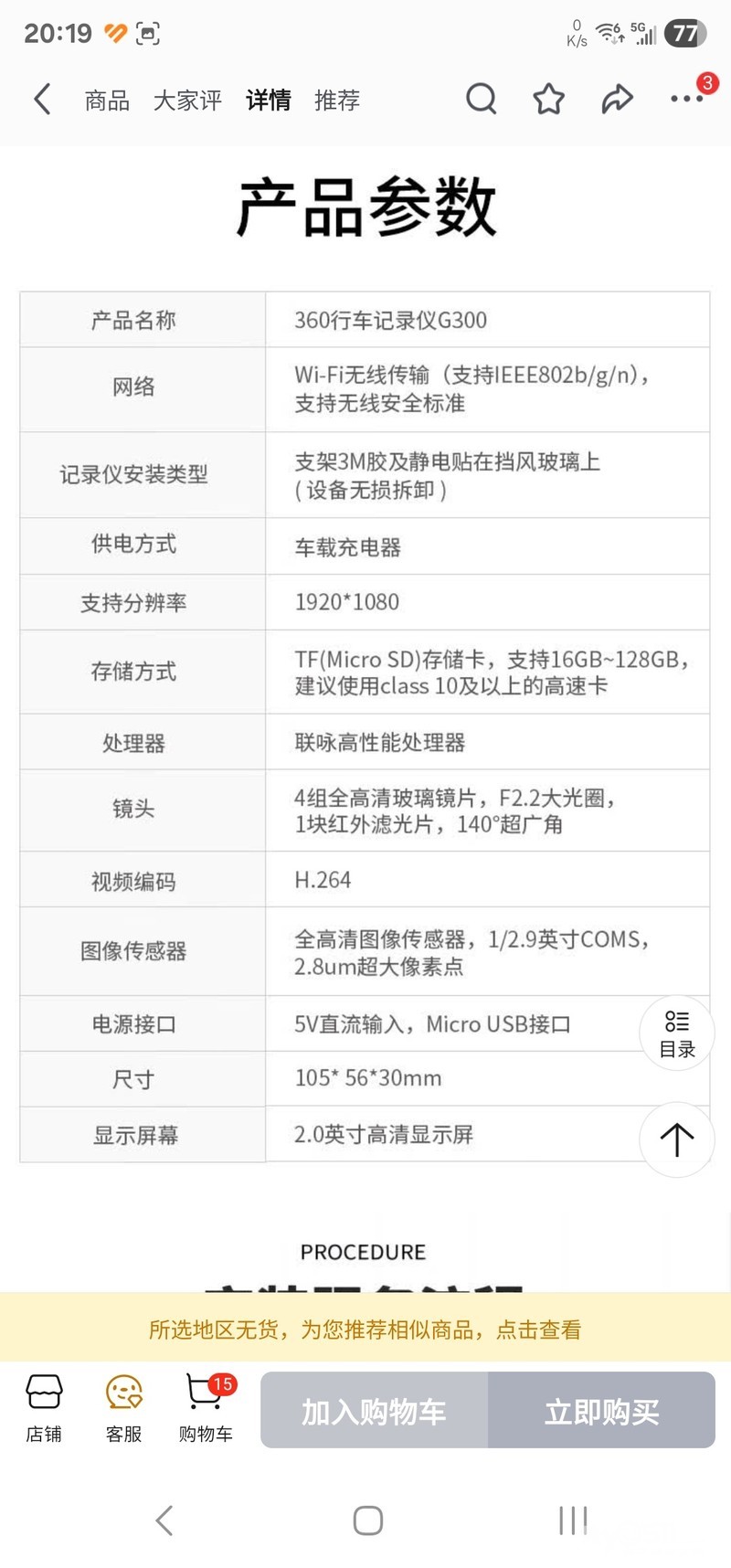731x1568 pixels.
Task: View similar items from the out-of-stock banner
Action: click(365, 1330)
